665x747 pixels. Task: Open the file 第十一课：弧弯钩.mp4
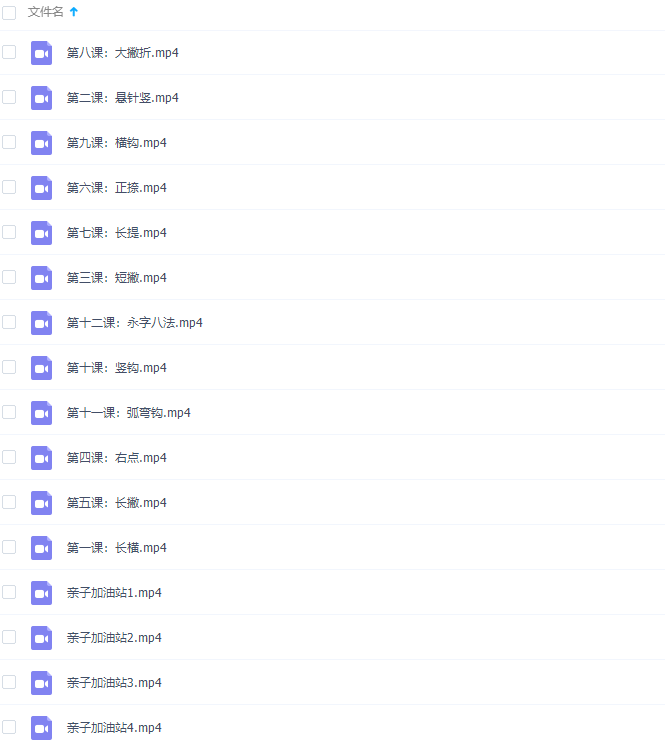(x=128, y=413)
